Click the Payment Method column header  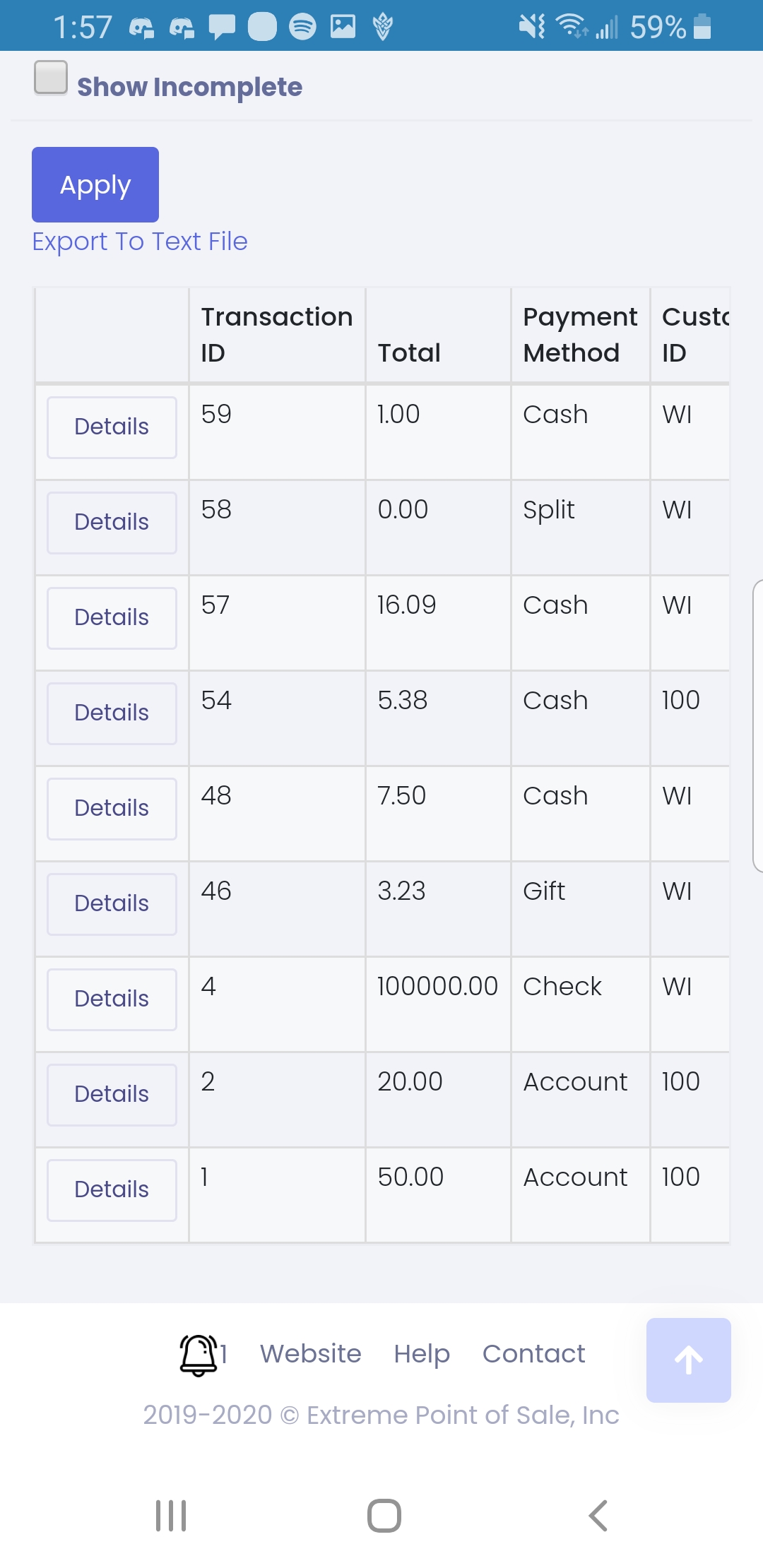click(x=580, y=334)
